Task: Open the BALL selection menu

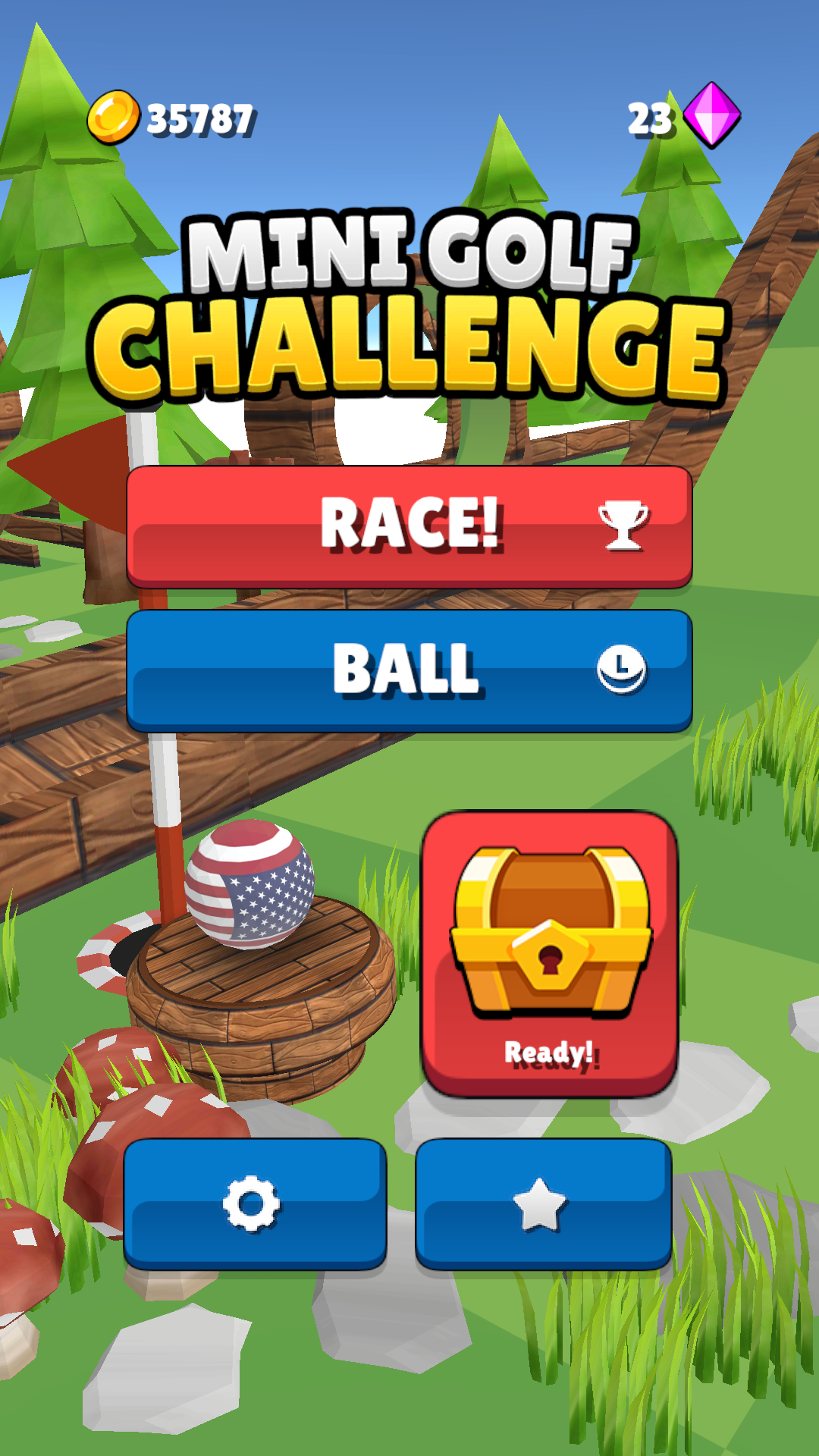Action: (x=409, y=670)
